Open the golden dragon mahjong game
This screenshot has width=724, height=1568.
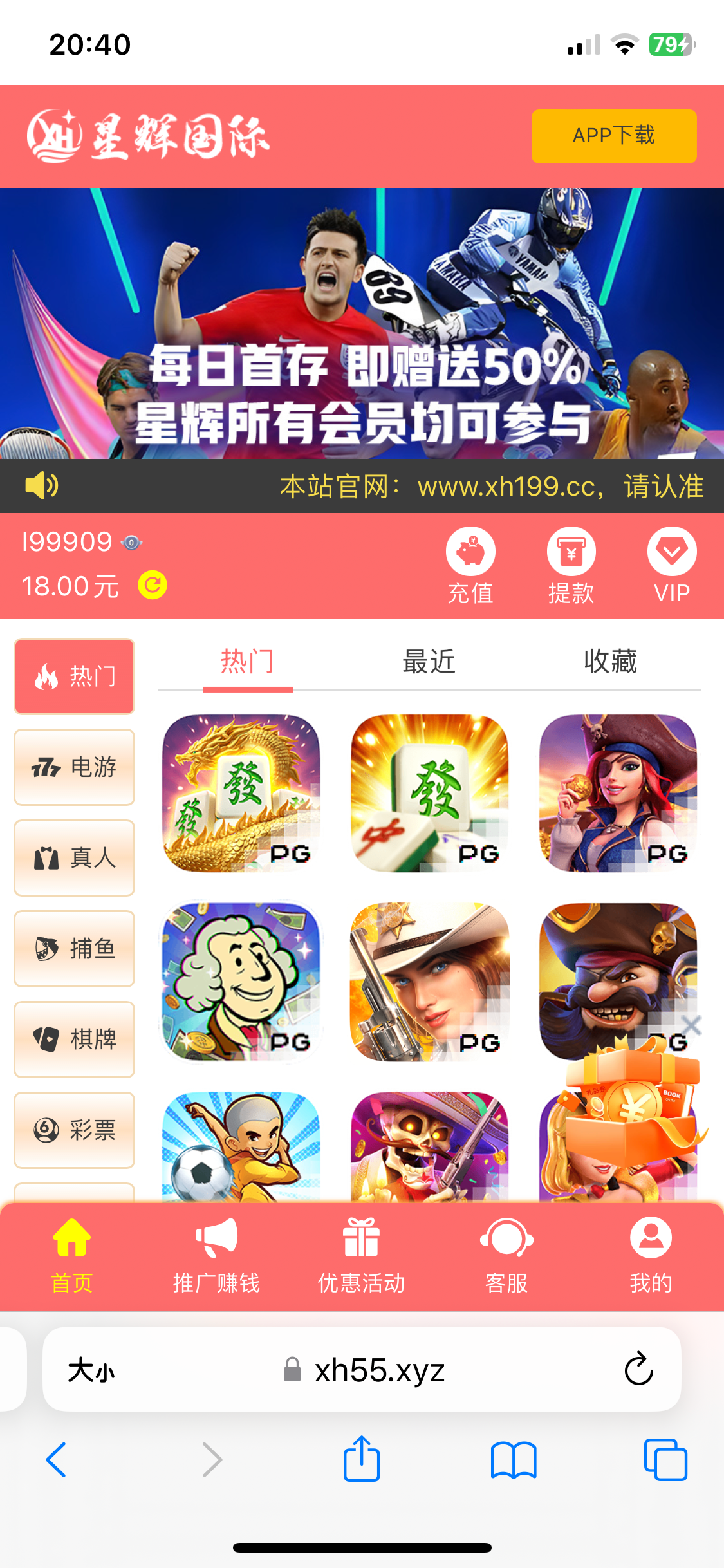point(241,793)
